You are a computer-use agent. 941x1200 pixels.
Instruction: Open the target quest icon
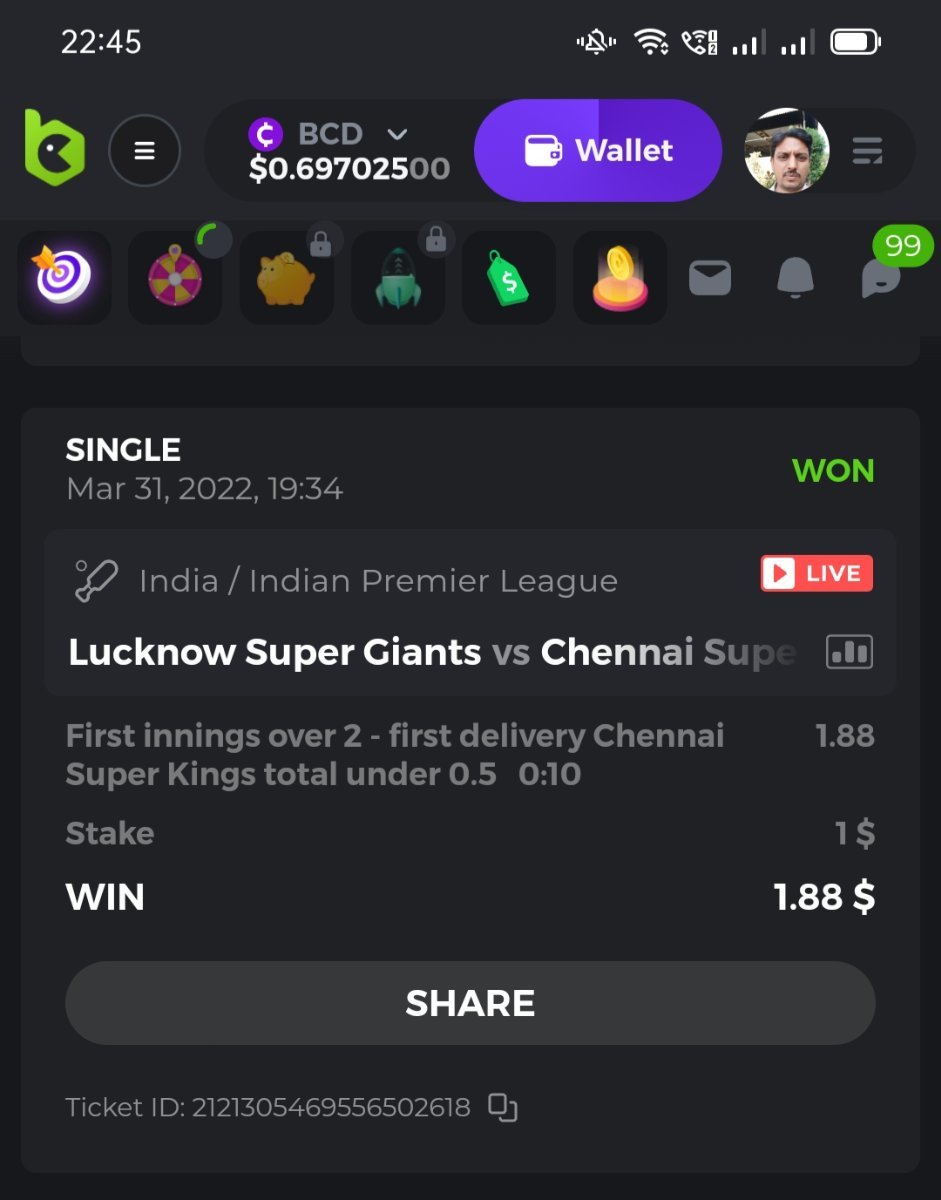(64, 278)
